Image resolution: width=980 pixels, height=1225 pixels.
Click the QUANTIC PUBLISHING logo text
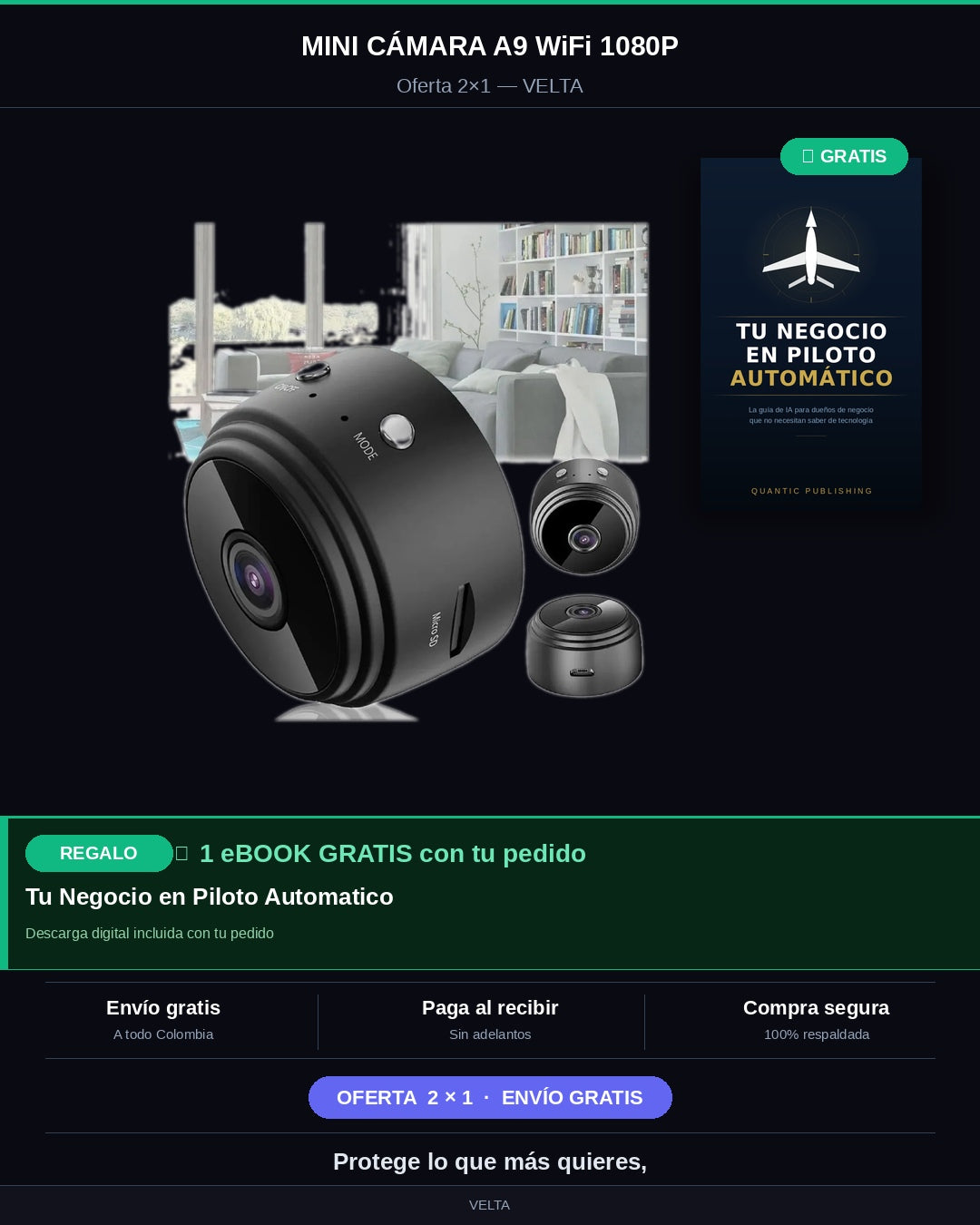point(810,490)
